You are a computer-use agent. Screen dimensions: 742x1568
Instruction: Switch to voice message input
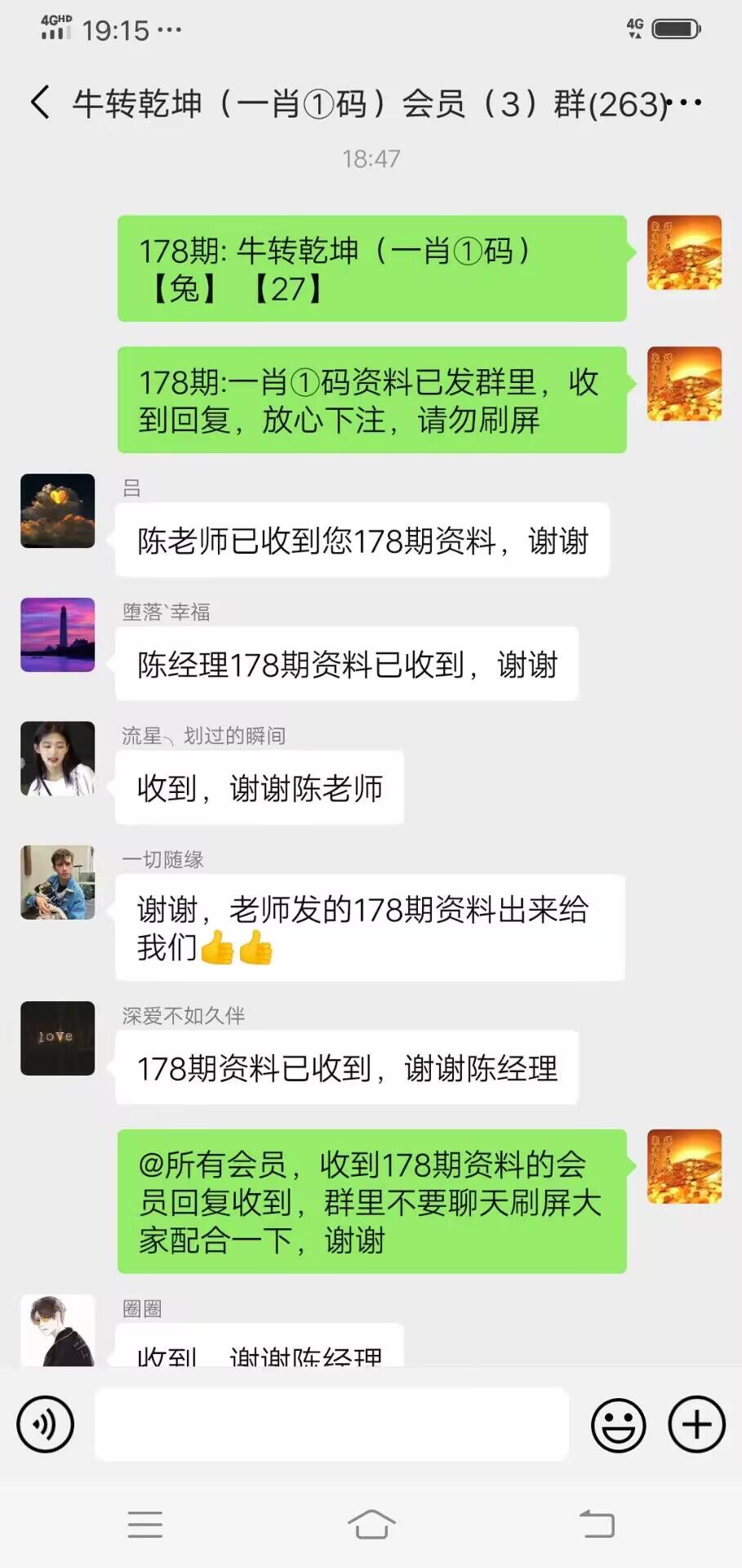click(x=46, y=1424)
